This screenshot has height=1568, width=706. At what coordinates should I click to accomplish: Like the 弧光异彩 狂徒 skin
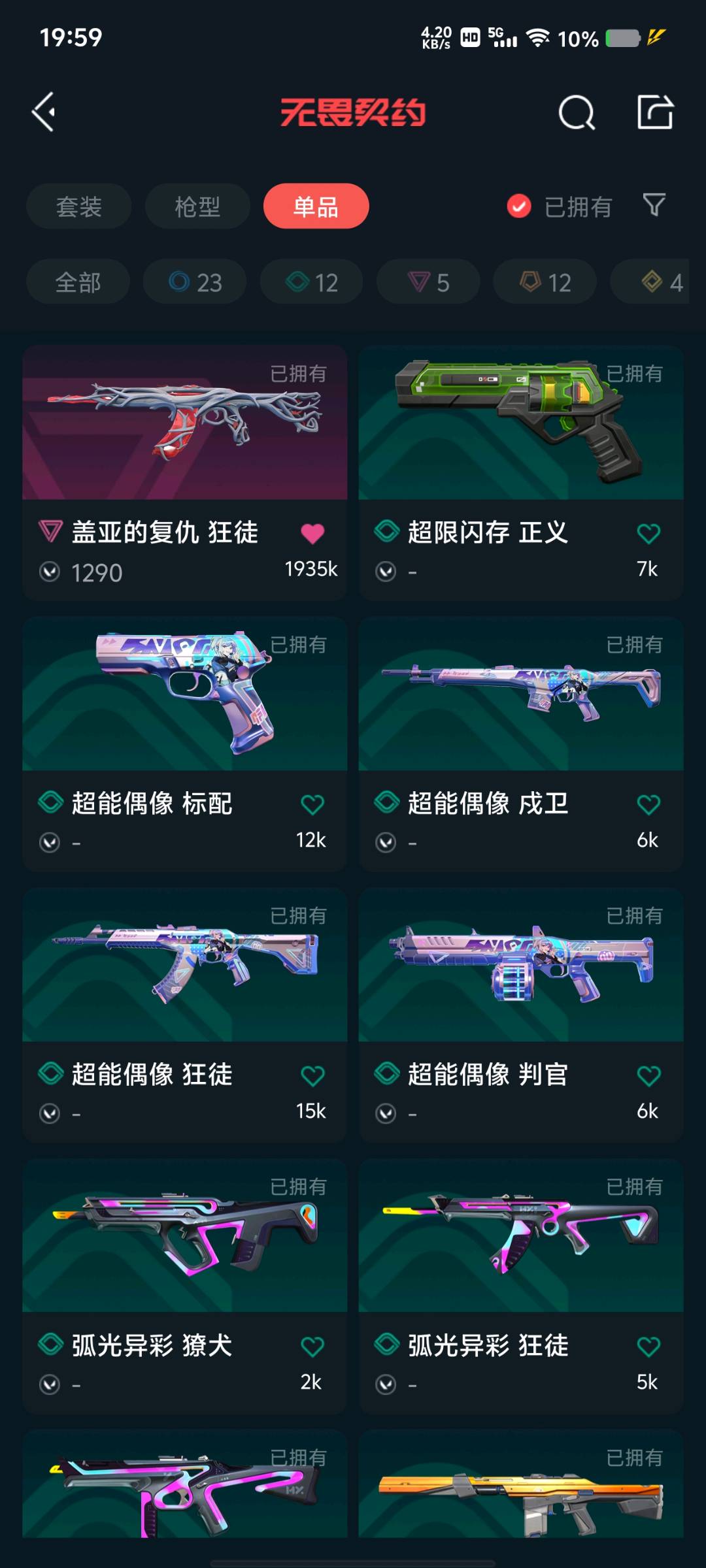tap(648, 1347)
